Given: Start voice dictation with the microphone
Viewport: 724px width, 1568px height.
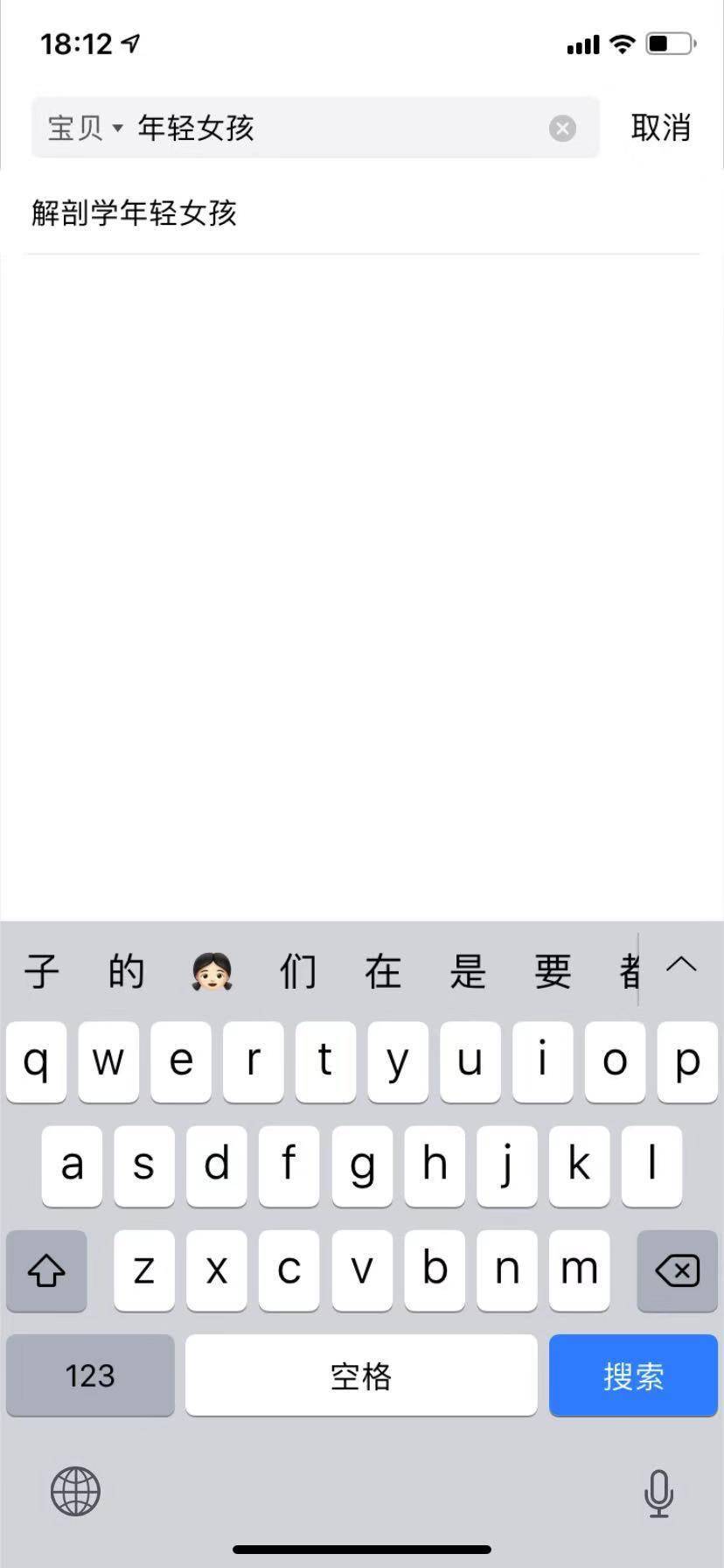Looking at the screenshot, I should pyautogui.click(x=658, y=1493).
